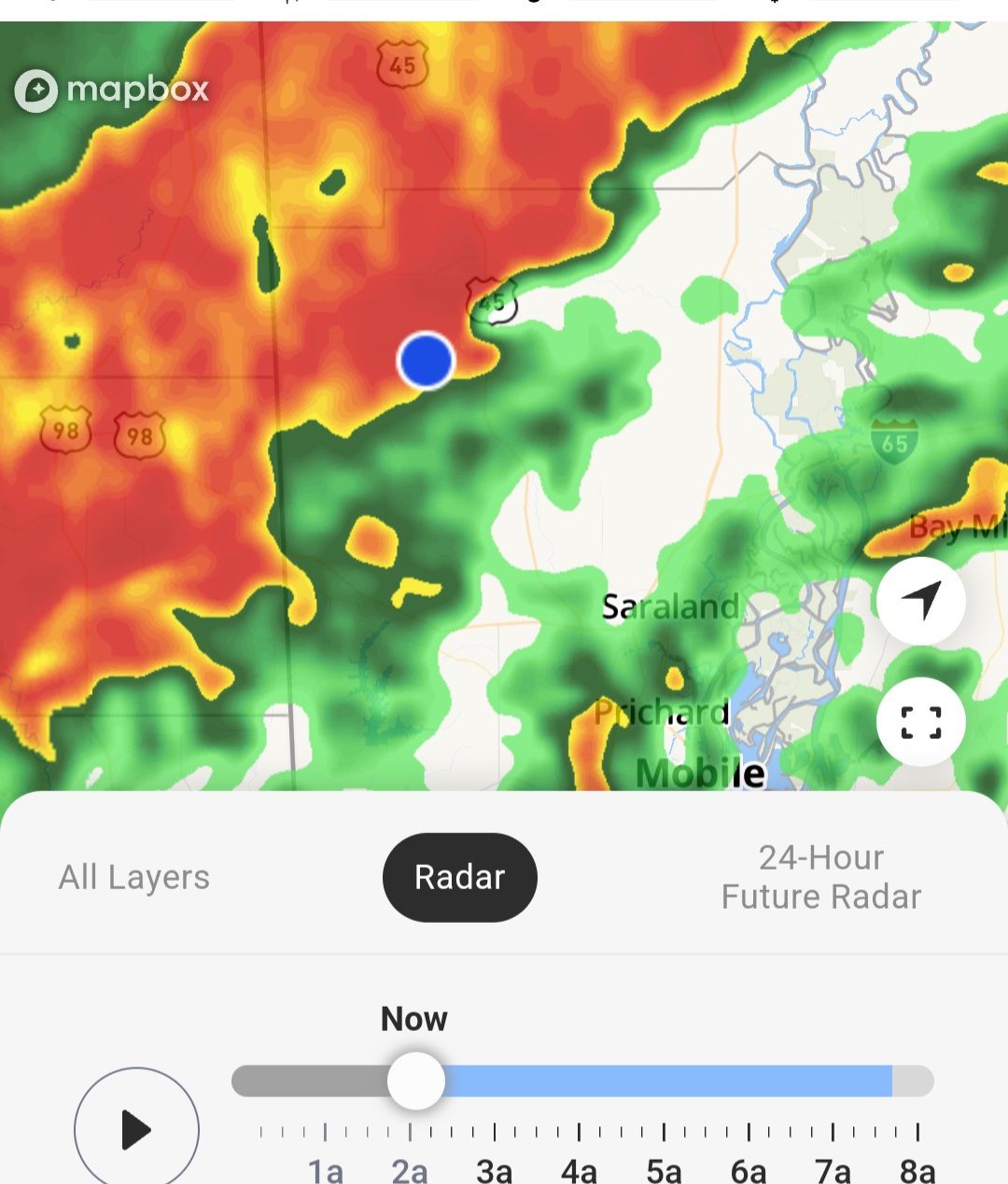Open the 24-Hour Future Radar tab
This screenshot has width=1008, height=1184.
click(x=820, y=877)
